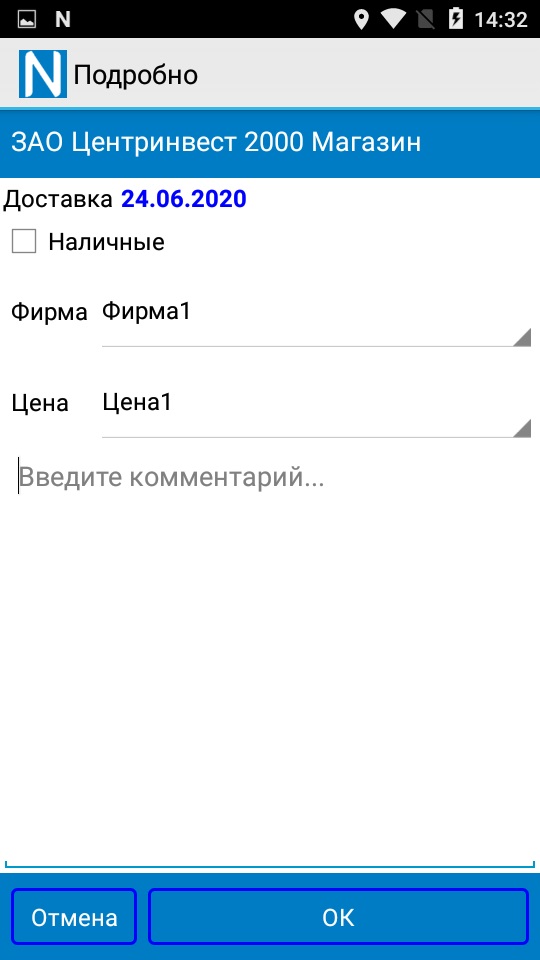Tap the Отмена button
The height and width of the screenshot is (960, 540).
pos(74,917)
